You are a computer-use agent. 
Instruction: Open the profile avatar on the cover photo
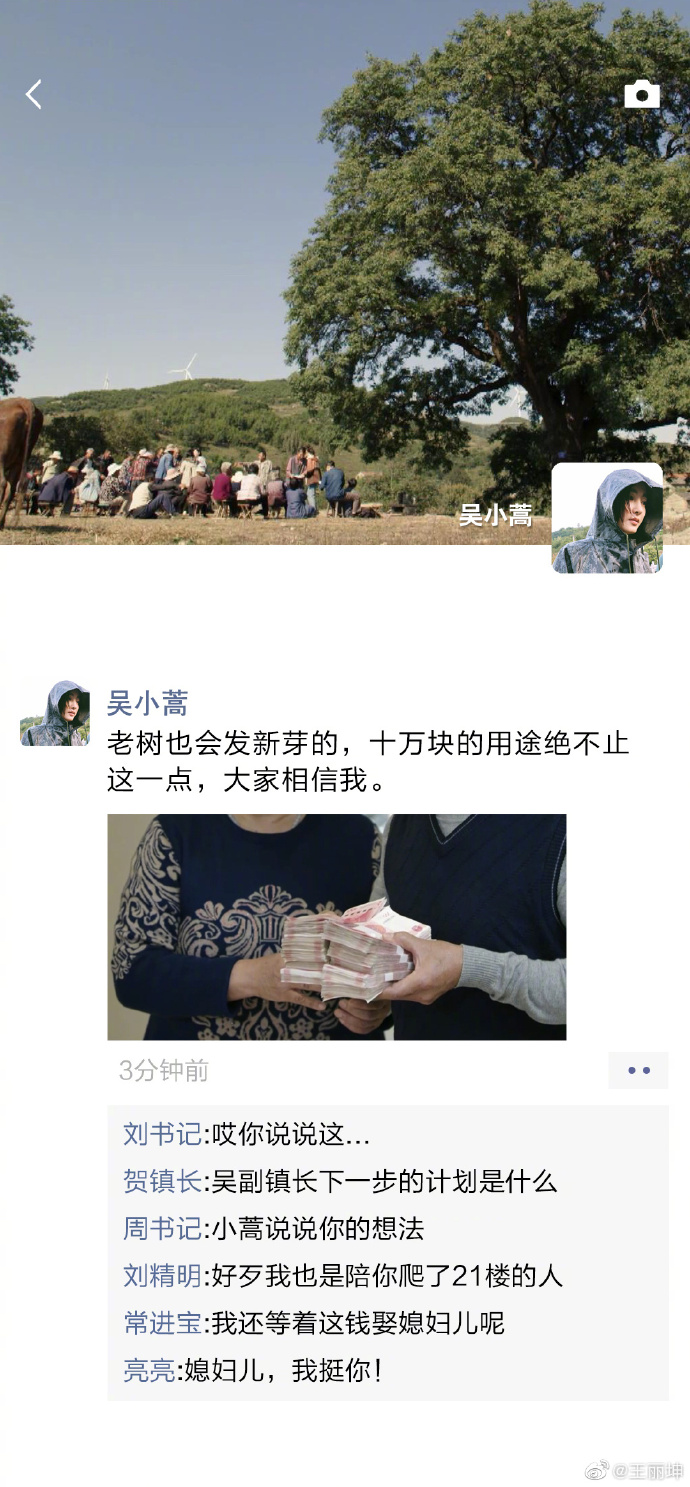[x=607, y=518]
